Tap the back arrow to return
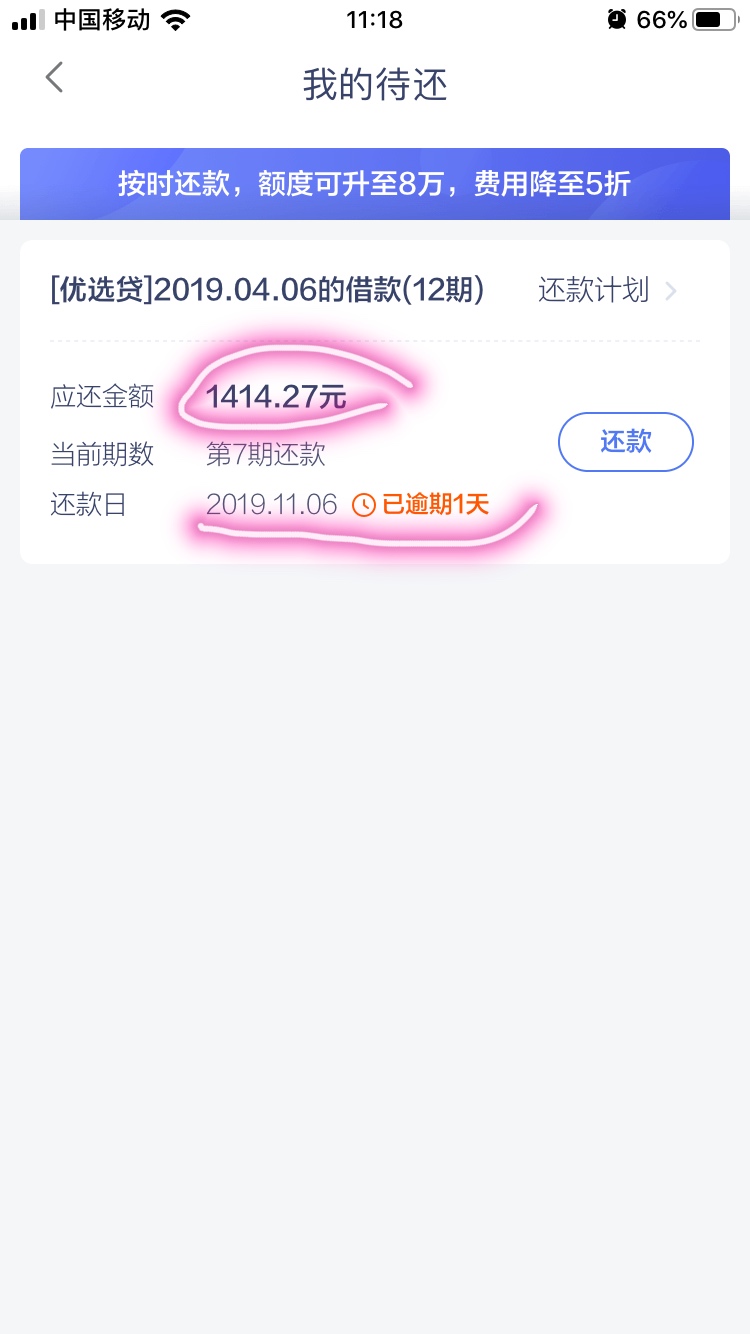This screenshot has width=750, height=1334. (53, 76)
